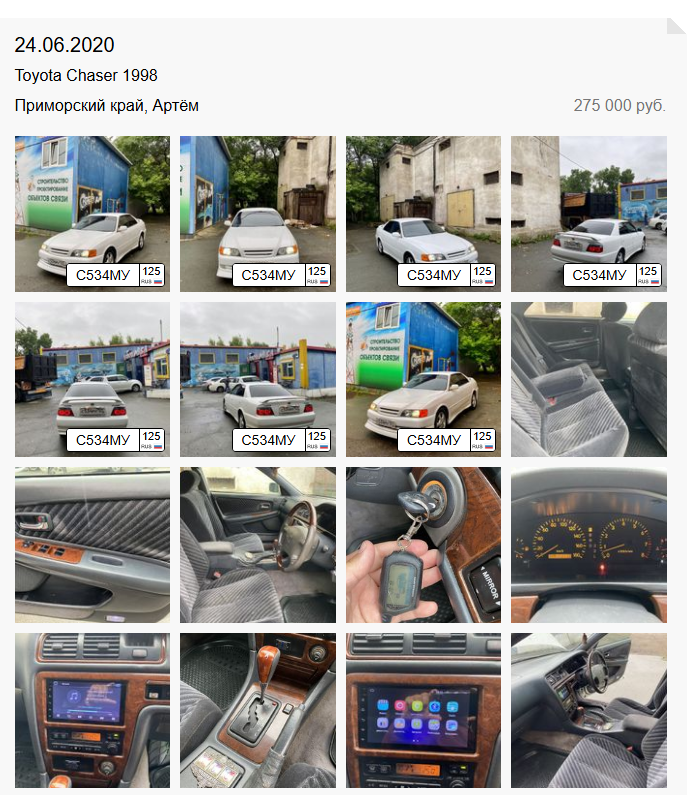Open the head unit photo showing app icons

click(x=423, y=710)
